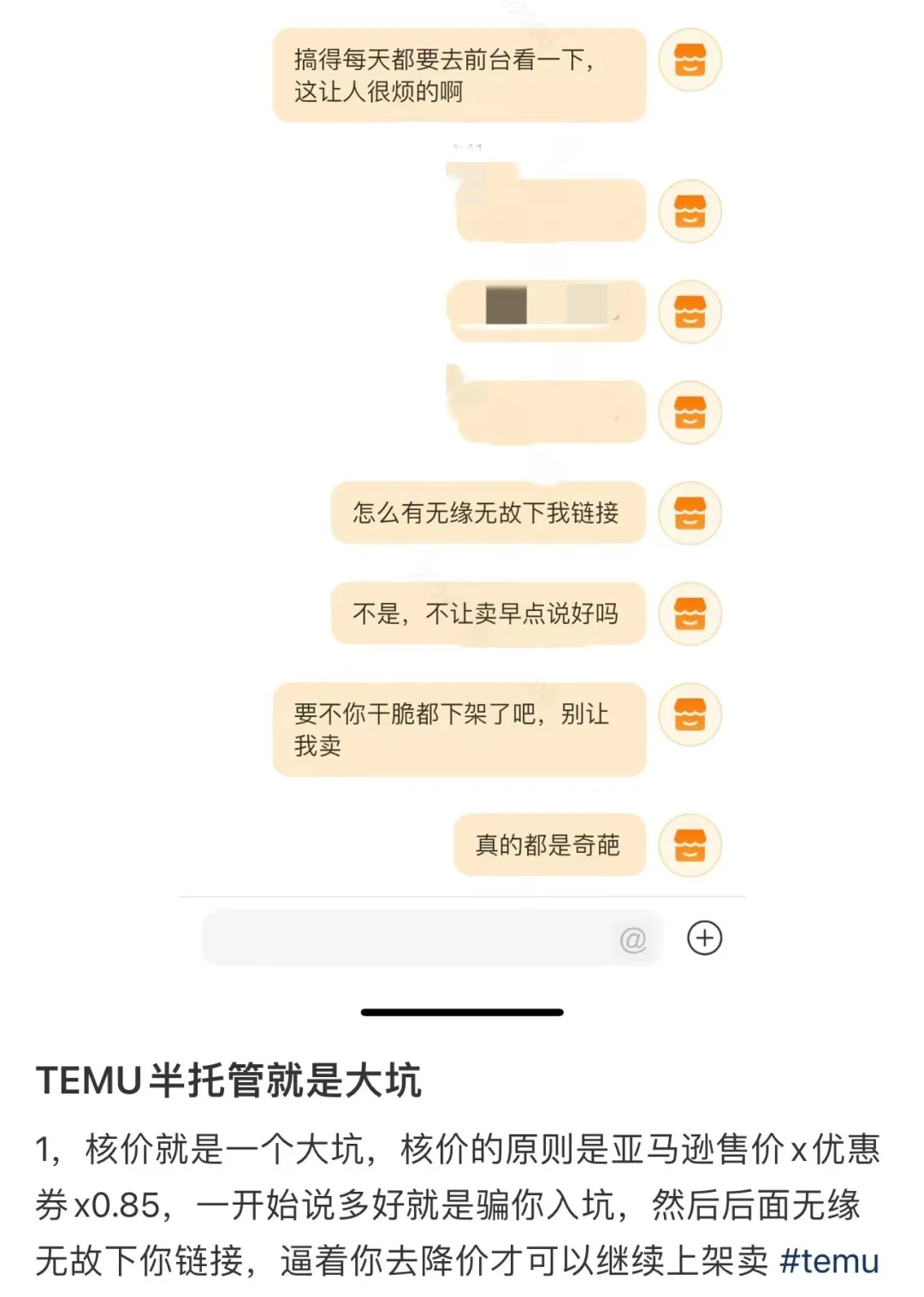Tap the bubble "不是，不让卖早点说好吗"
This screenshot has width=924, height=1297.
click(488, 613)
